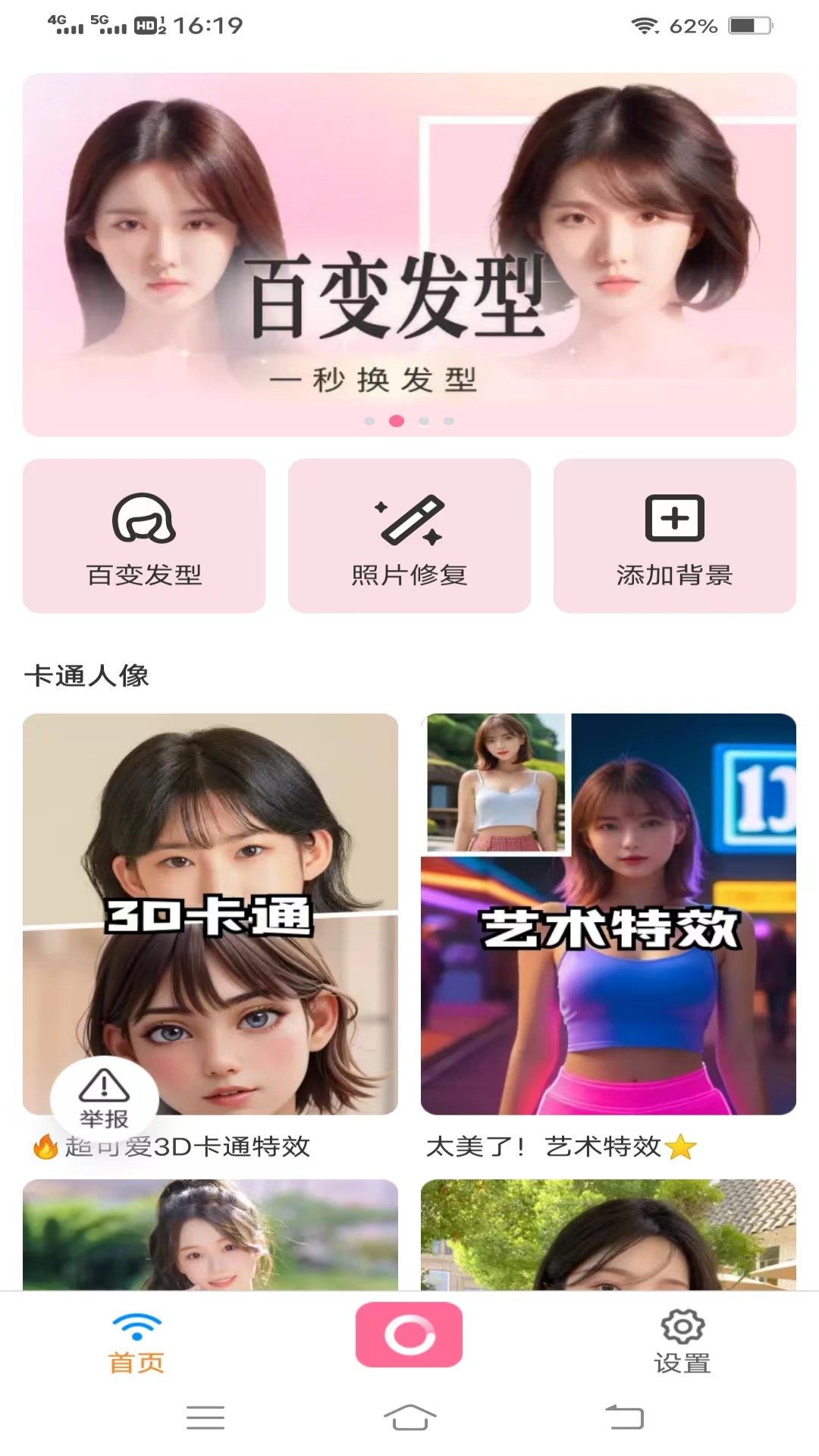Go to the 设置 settings tab
Viewport: 819px width, 1456px height.
[682, 1344]
